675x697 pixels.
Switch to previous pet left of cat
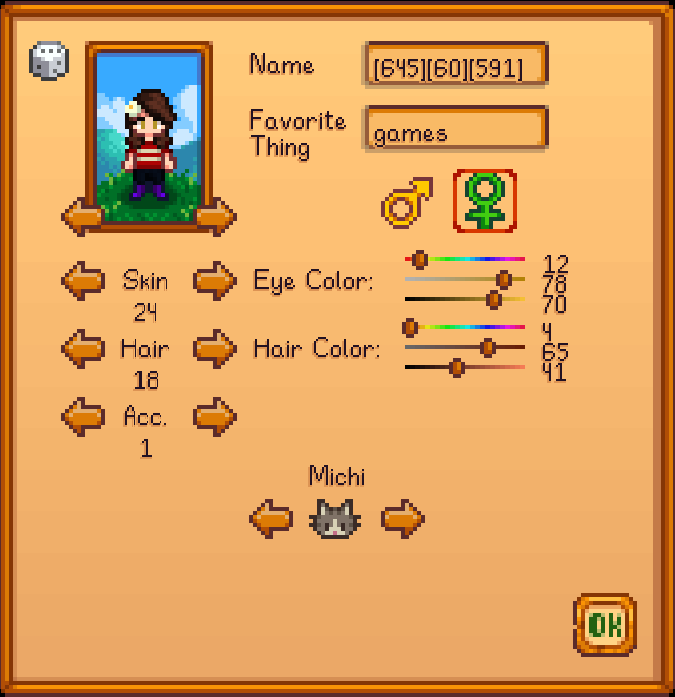click(271, 519)
